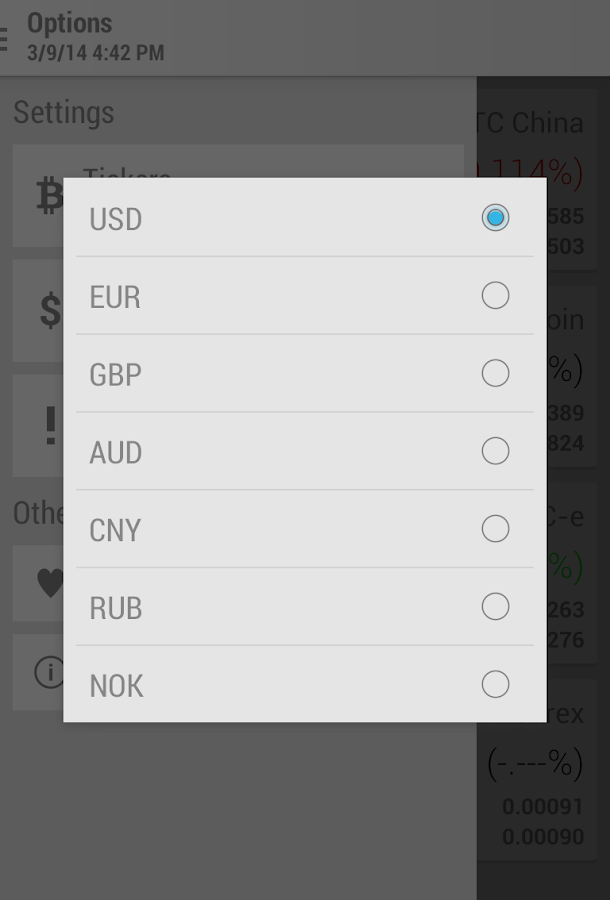Select the AUD radio button
610x900 pixels.
coord(495,452)
